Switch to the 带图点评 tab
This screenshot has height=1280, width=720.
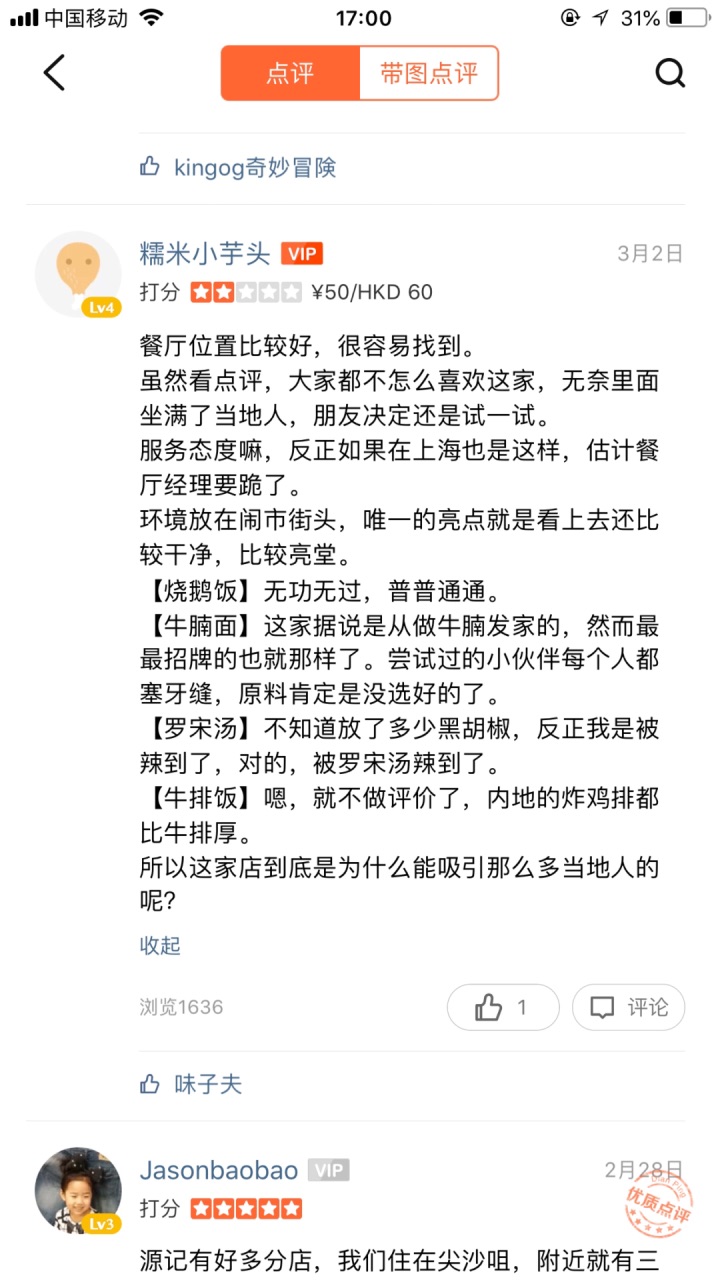pos(428,73)
